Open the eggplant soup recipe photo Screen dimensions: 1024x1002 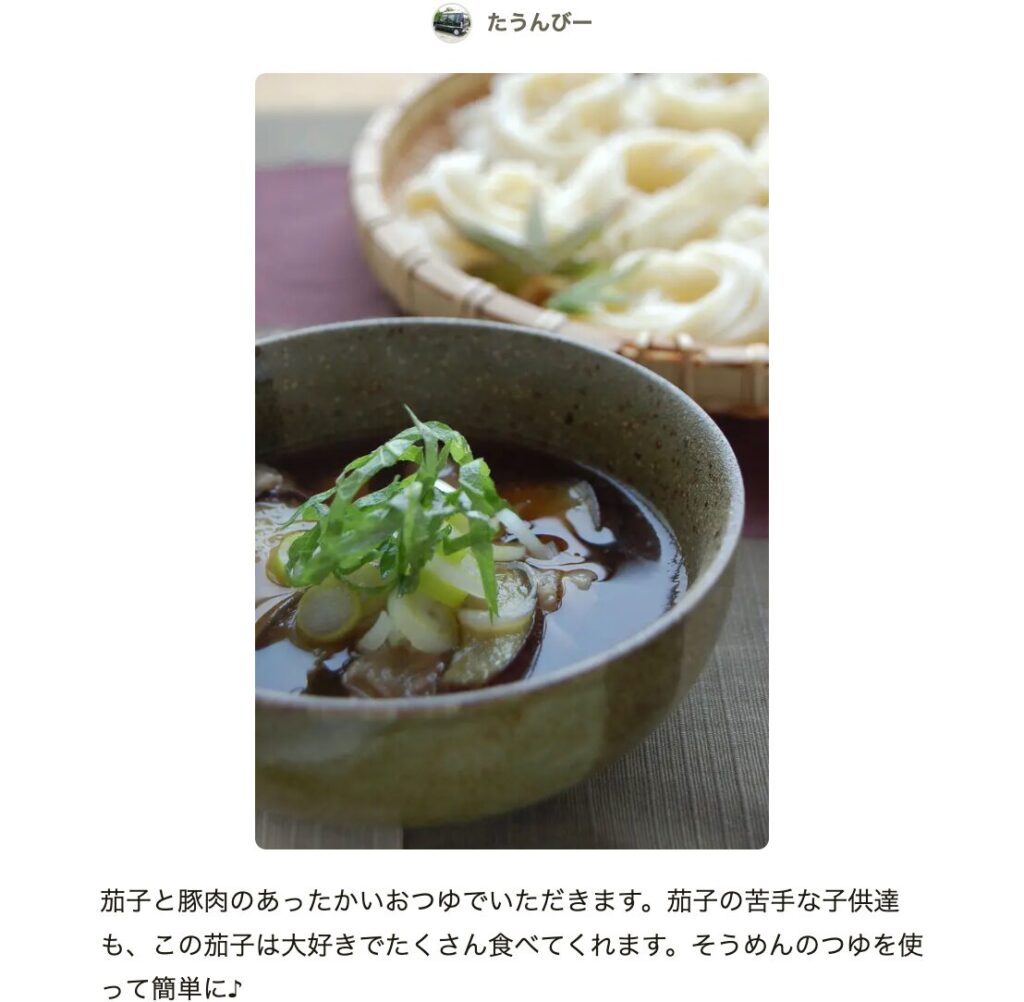[x=511, y=461]
